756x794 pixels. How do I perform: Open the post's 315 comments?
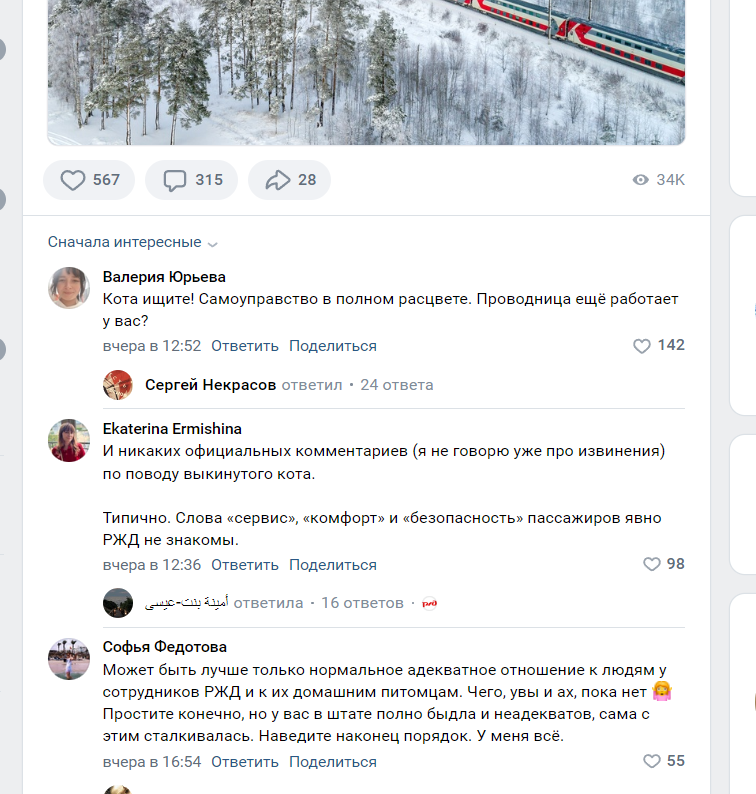coord(192,180)
